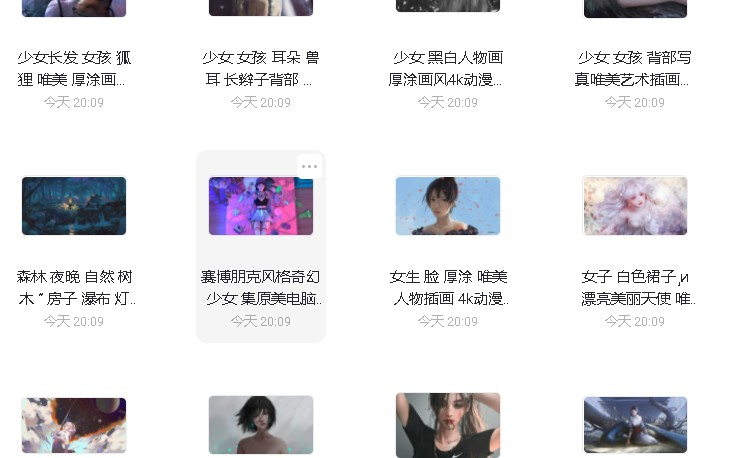Open the 赛博朋克风格奇幻少女 wallpaper file
Viewport: 731px width, 458px height.
(260, 206)
